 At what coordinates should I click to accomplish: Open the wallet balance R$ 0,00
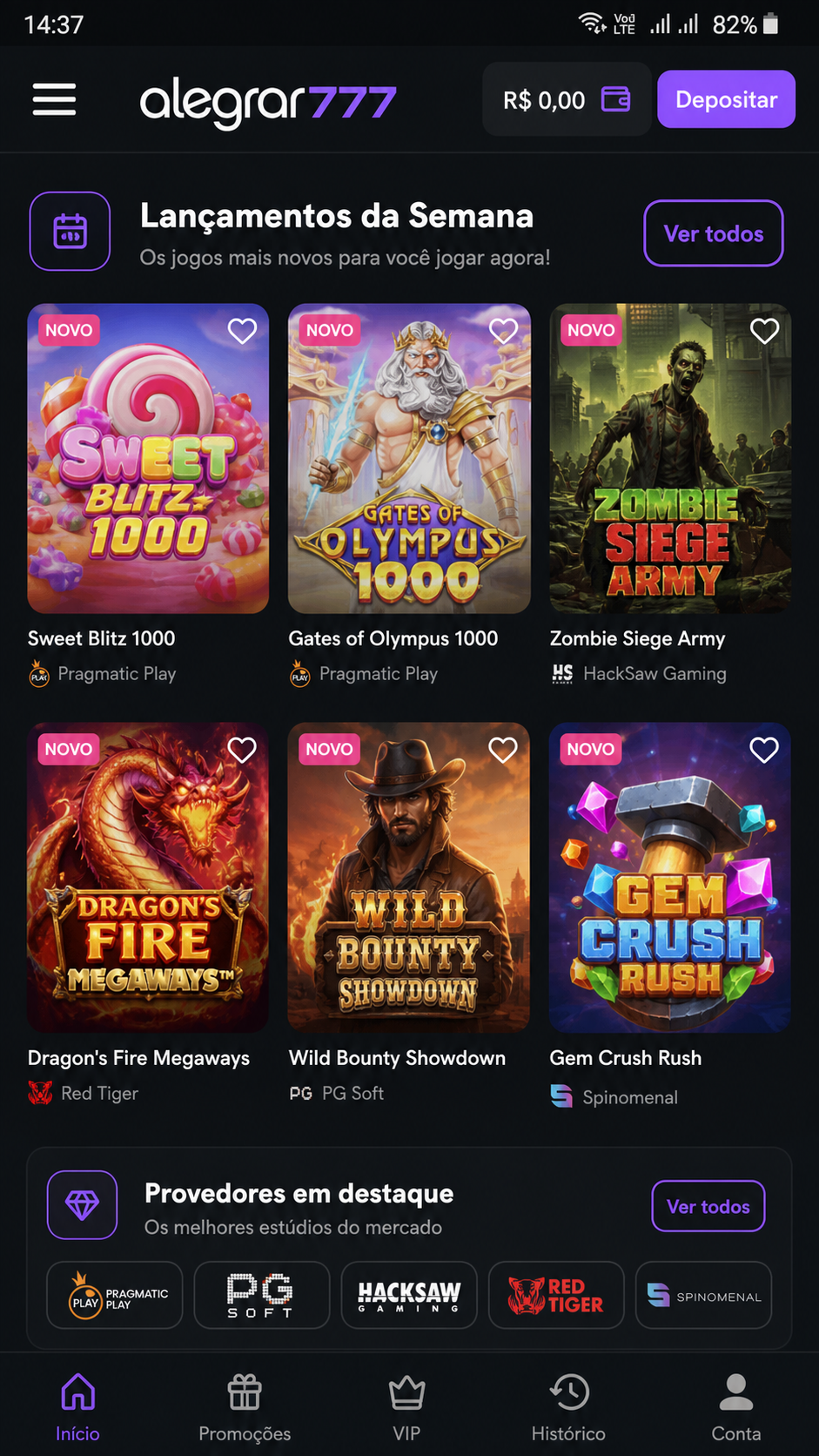tap(567, 99)
